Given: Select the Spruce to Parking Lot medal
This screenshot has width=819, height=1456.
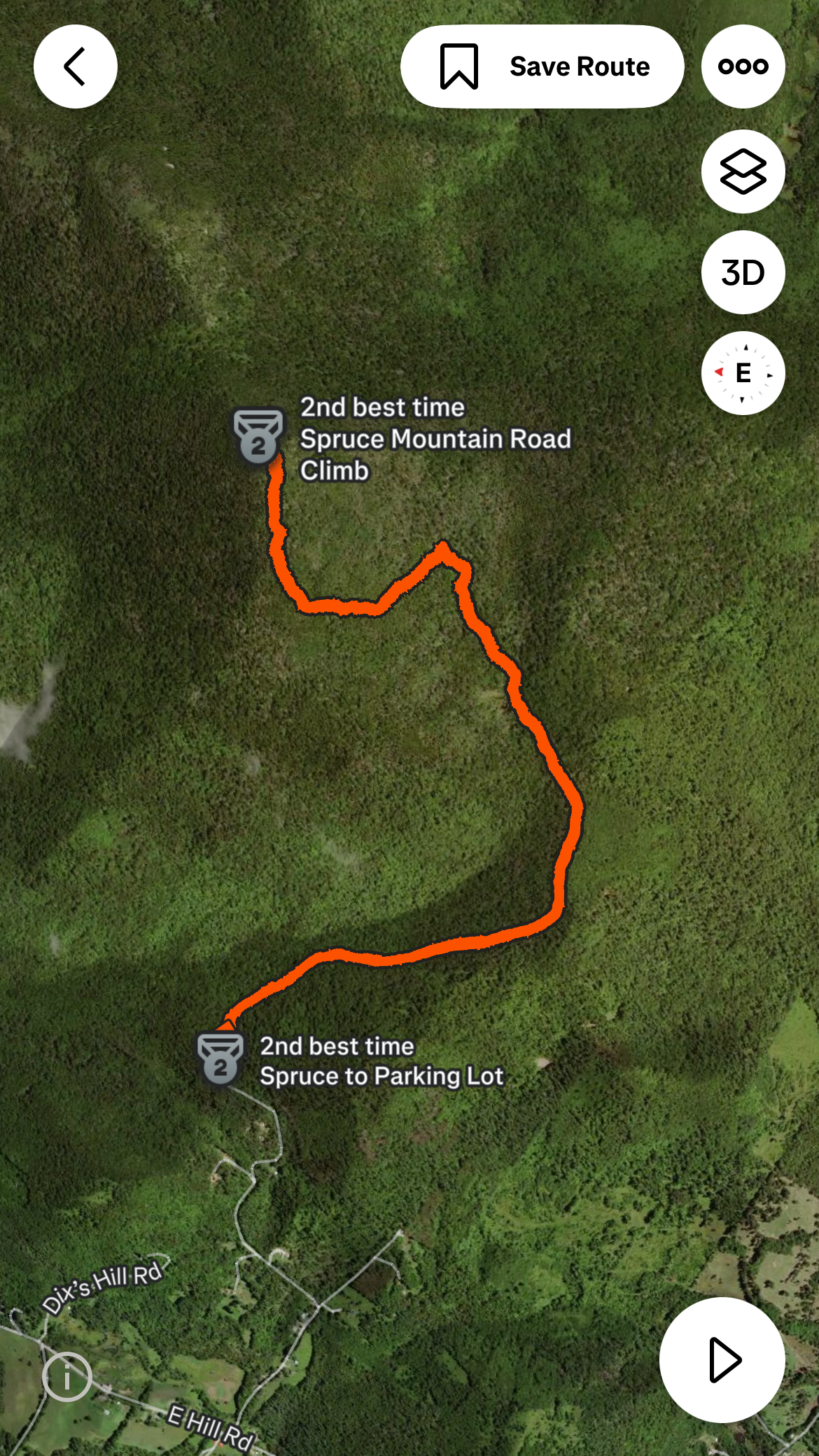Looking at the screenshot, I should point(220,1058).
